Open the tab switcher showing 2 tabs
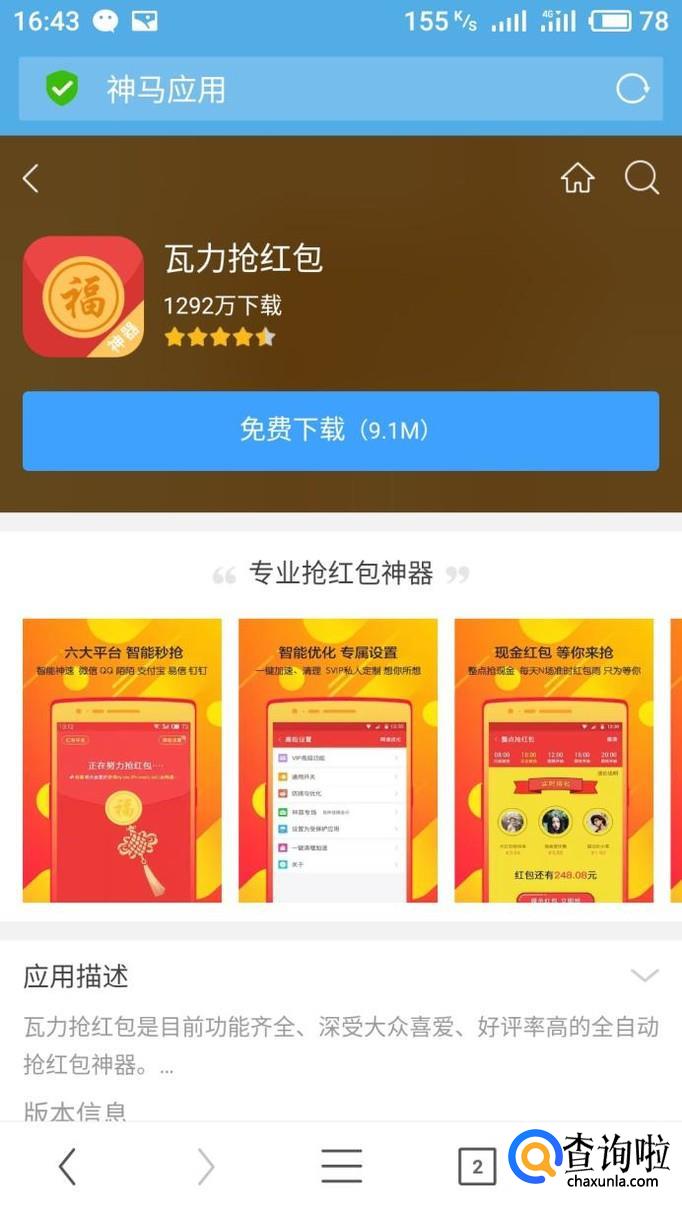The image size is (682, 1212). tap(477, 1166)
